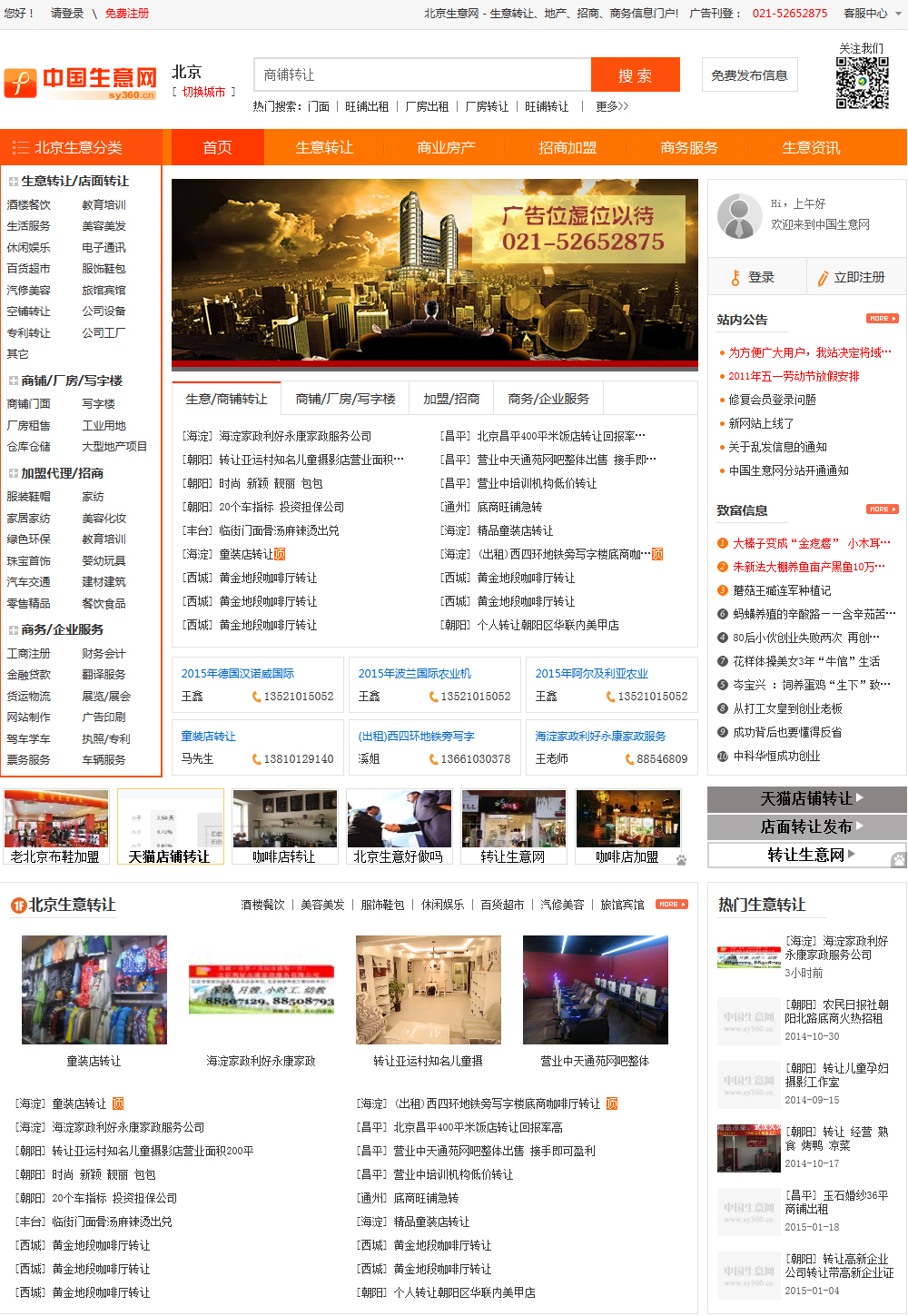
Task: Switch city via 切换城市 link
Action: pyautogui.click(x=203, y=93)
